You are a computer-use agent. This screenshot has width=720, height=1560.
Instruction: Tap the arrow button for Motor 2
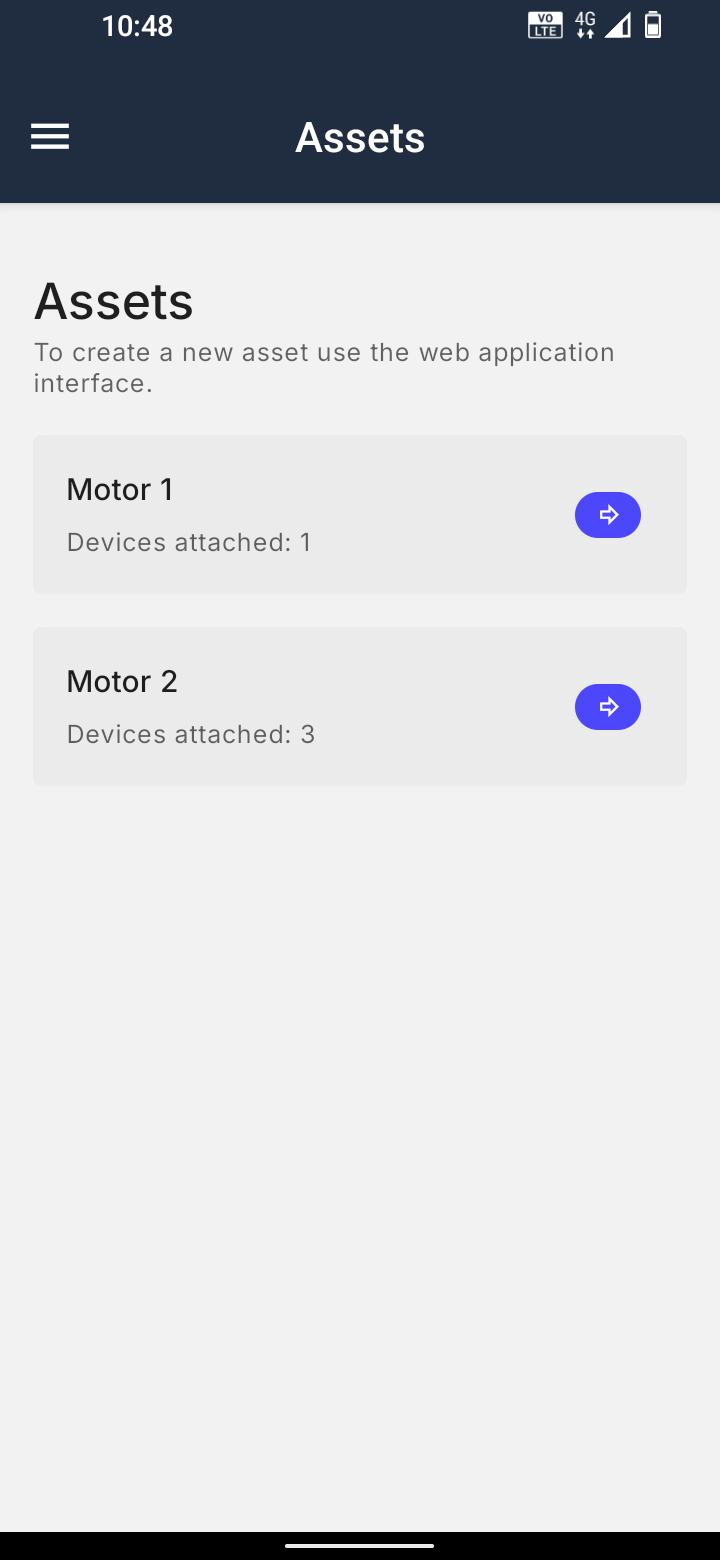[607, 707]
